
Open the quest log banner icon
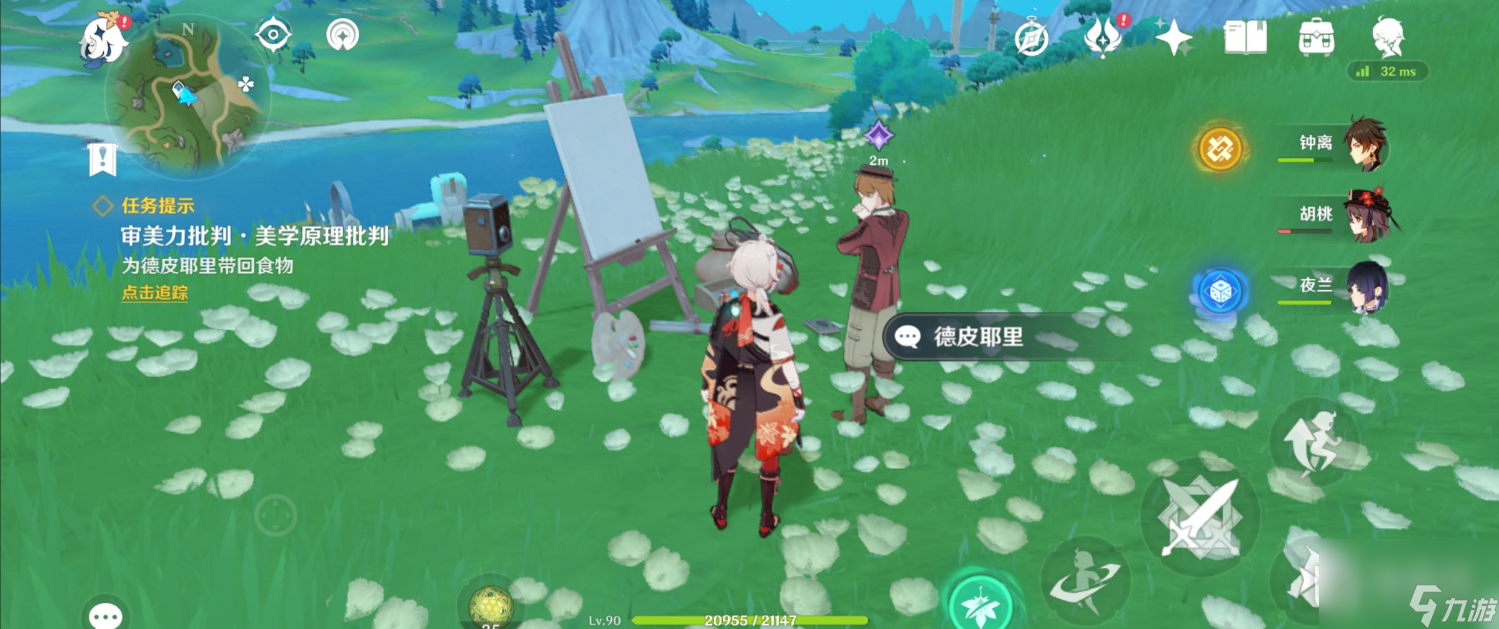[102, 158]
